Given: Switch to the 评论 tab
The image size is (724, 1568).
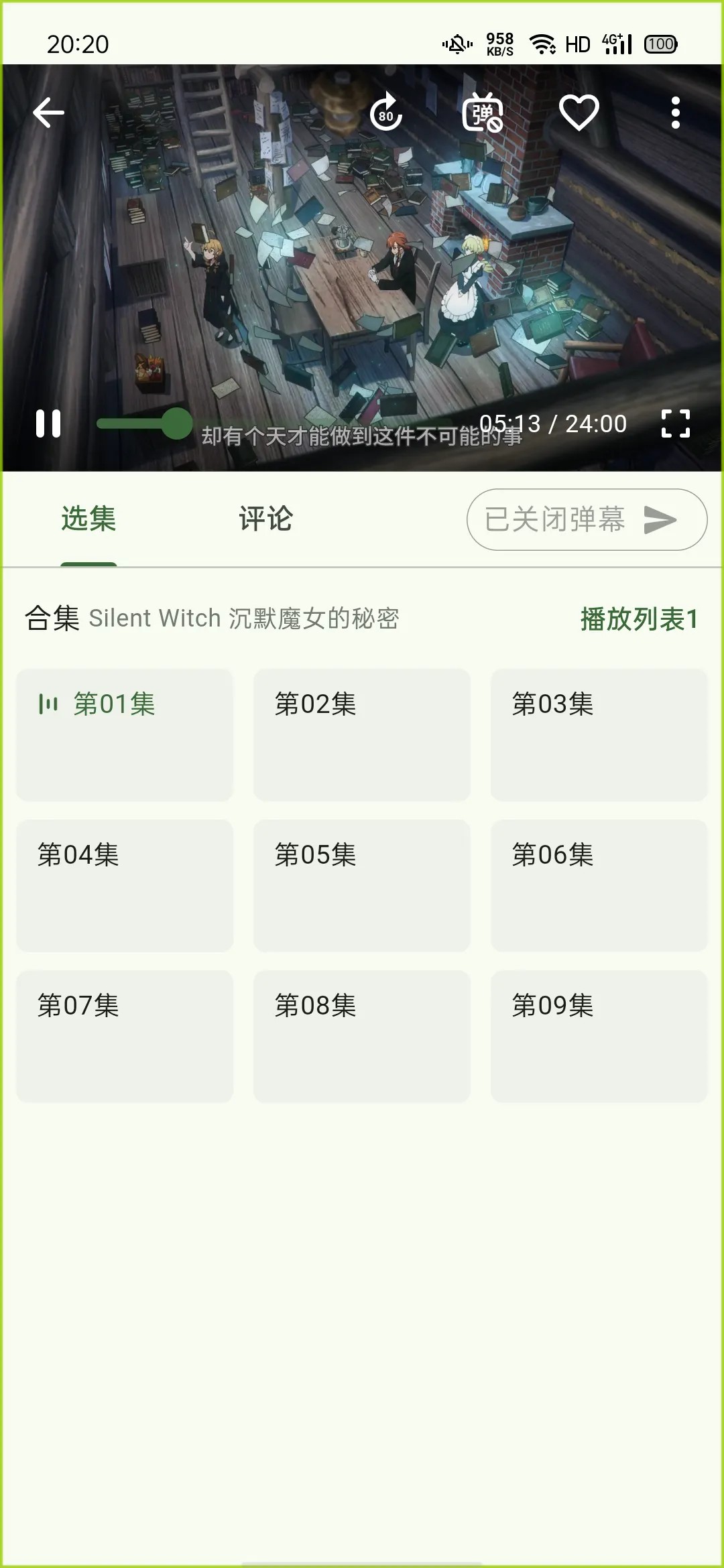Looking at the screenshot, I should (265, 519).
